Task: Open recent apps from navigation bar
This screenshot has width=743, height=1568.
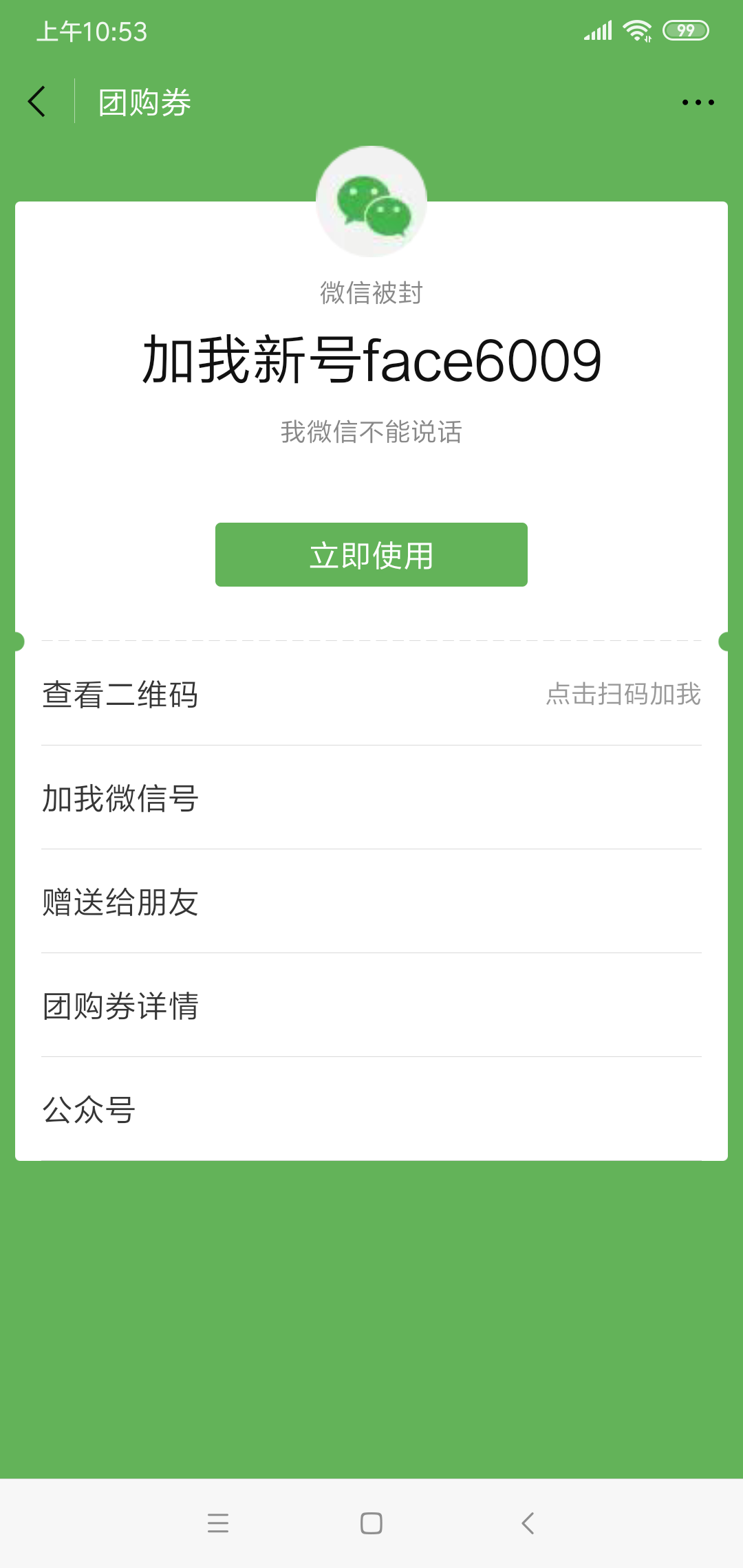Action: (x=218, y=1523)
